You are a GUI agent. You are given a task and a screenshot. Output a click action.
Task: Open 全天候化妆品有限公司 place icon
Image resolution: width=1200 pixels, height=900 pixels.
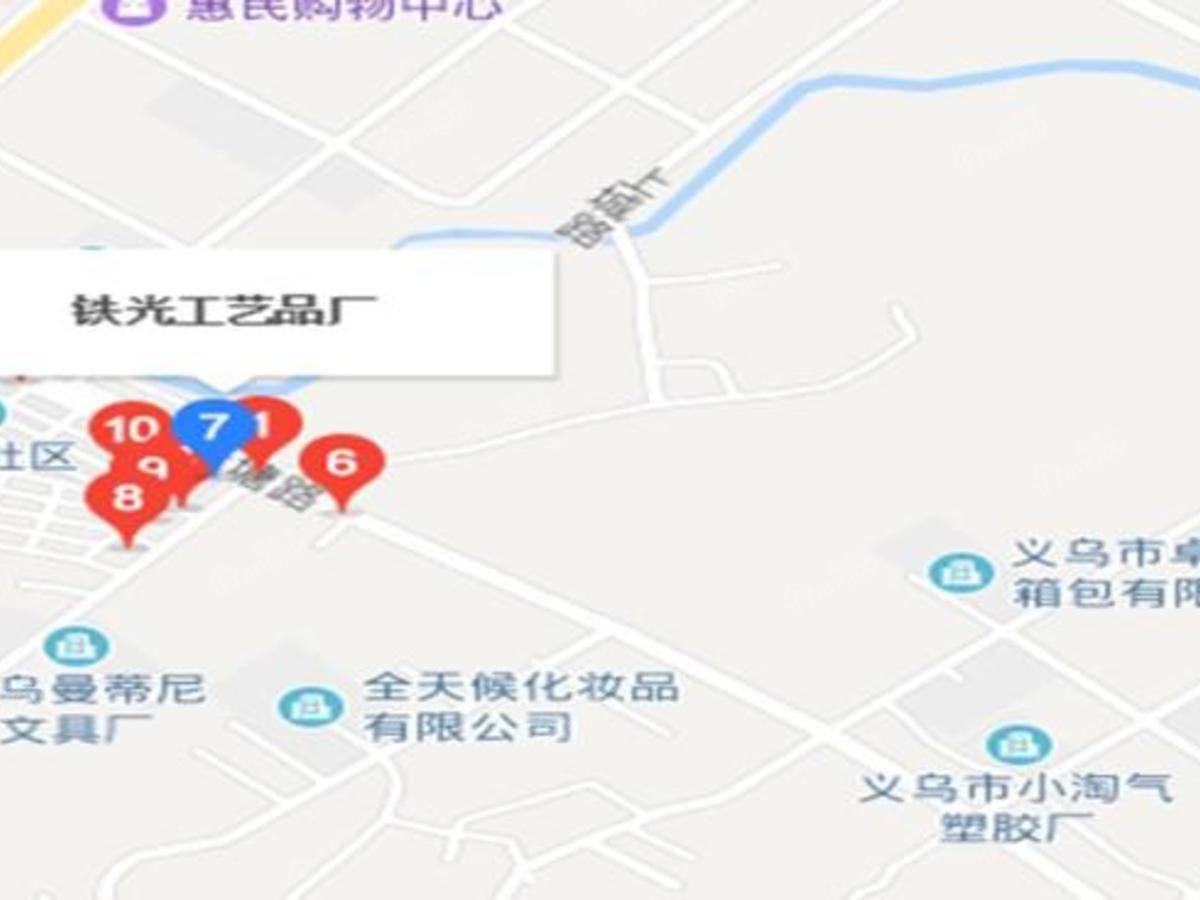pyautogui.click(x=311, y=706)
